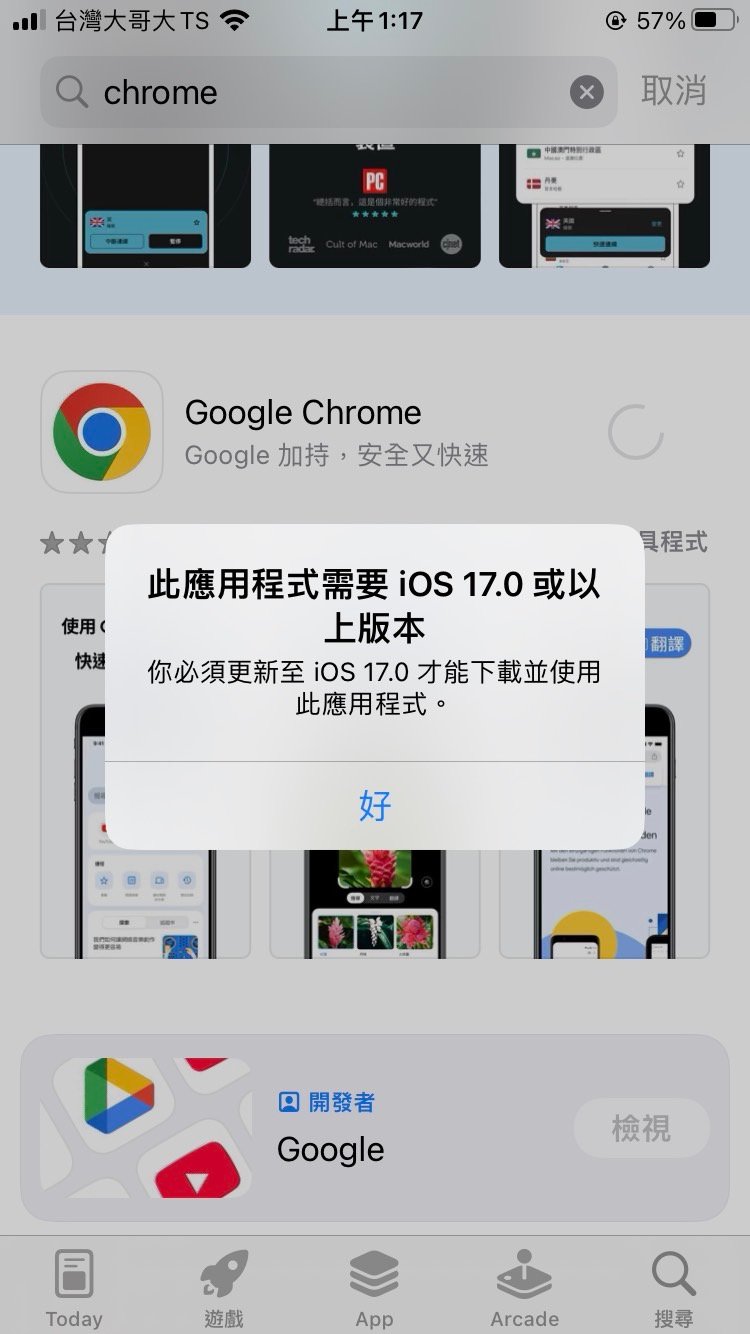Open the App tab
750x1334 pixels.
(x=374, y=1289)
